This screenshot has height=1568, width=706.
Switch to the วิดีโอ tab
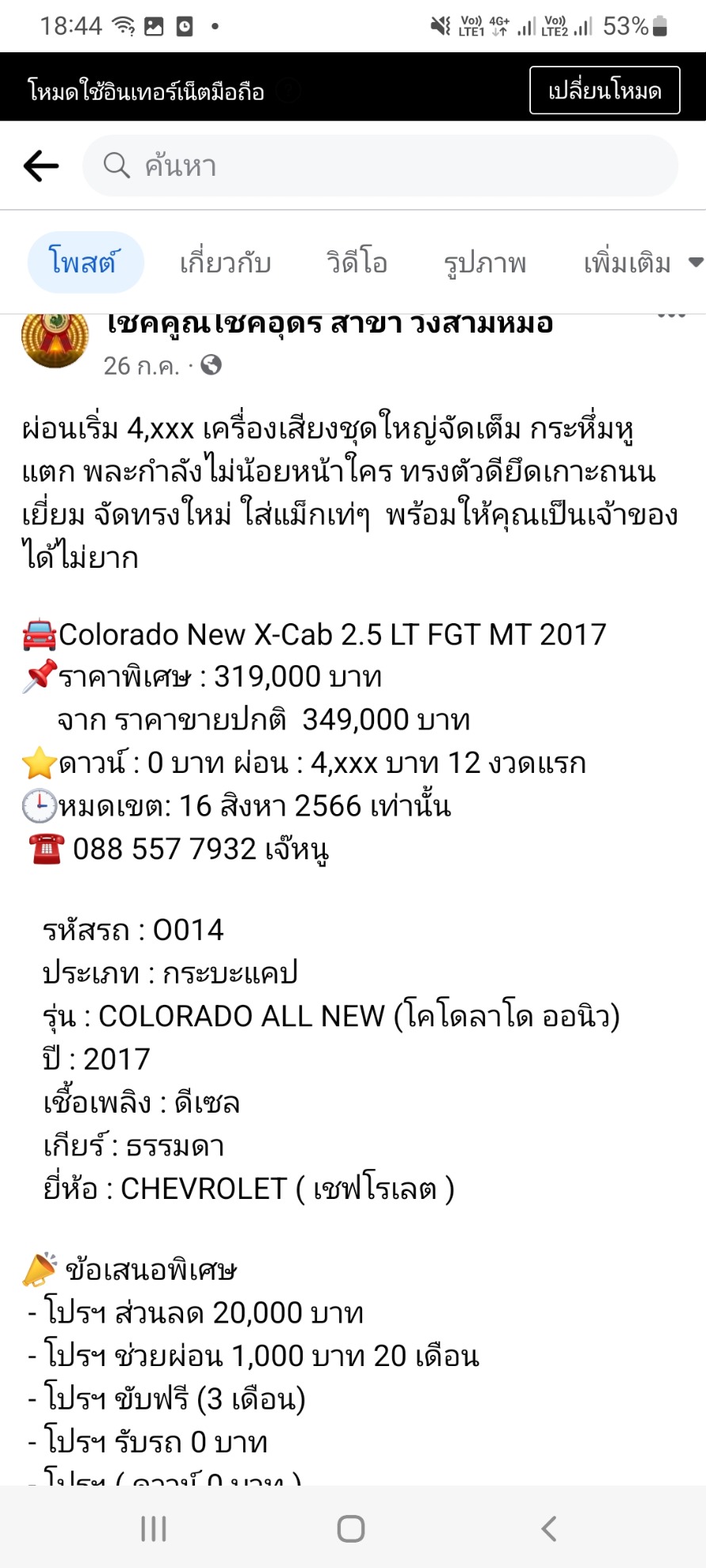(357, 262)
